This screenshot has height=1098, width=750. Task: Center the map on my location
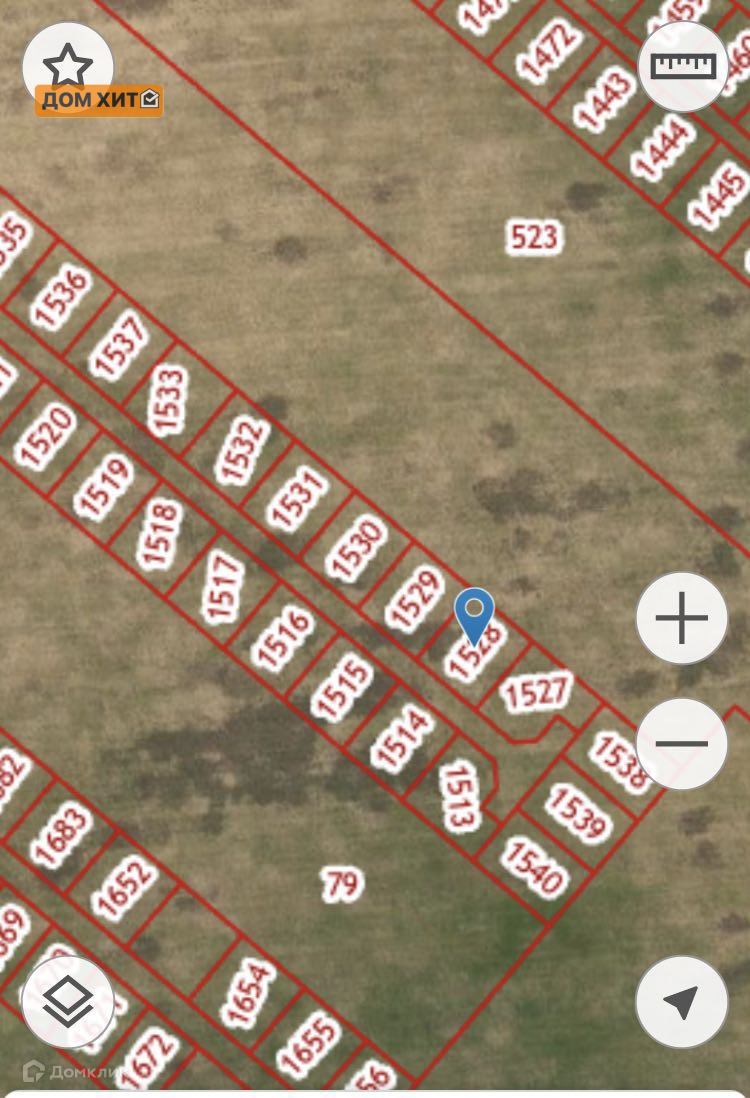pos(681,1001)
